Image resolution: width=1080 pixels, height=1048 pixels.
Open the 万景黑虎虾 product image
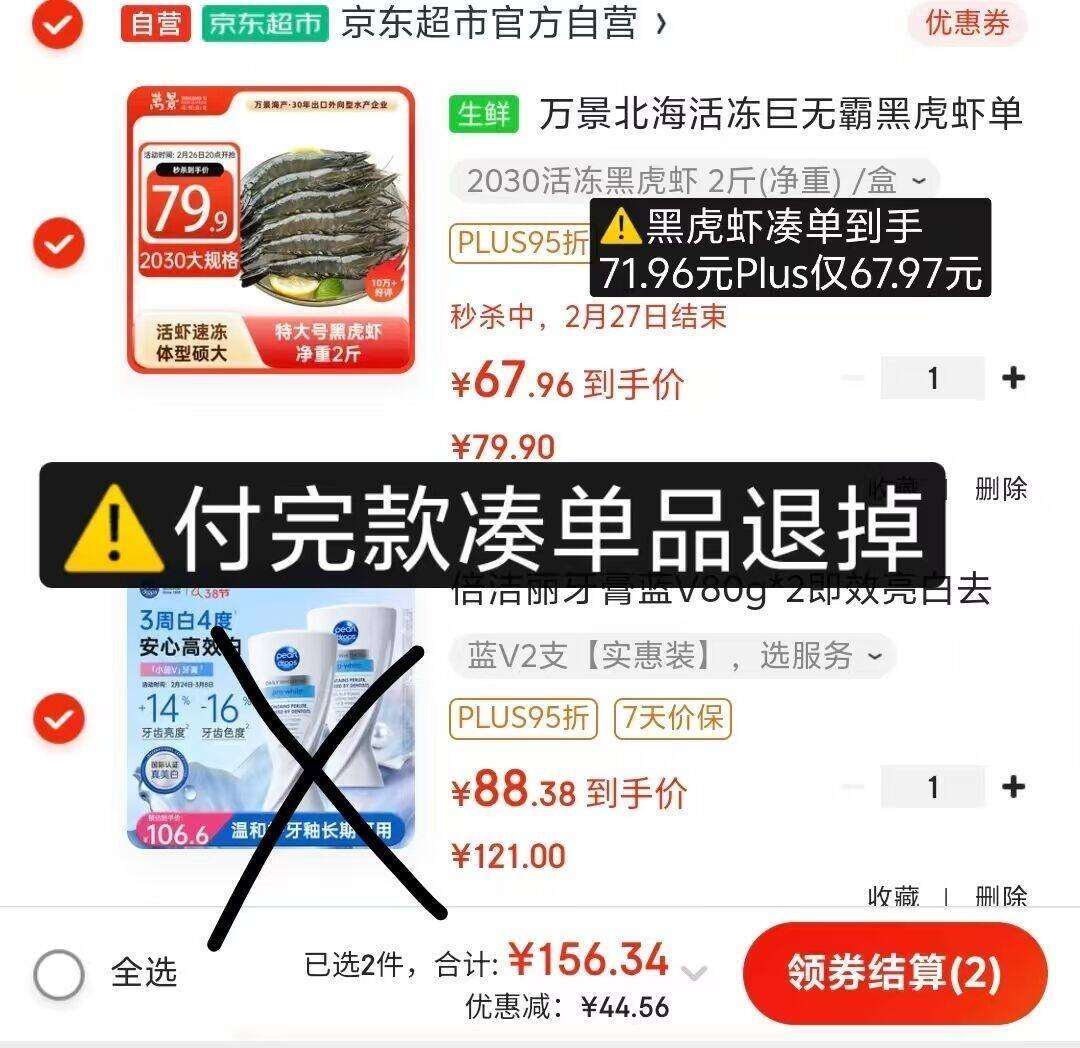[x=271, y=229]
